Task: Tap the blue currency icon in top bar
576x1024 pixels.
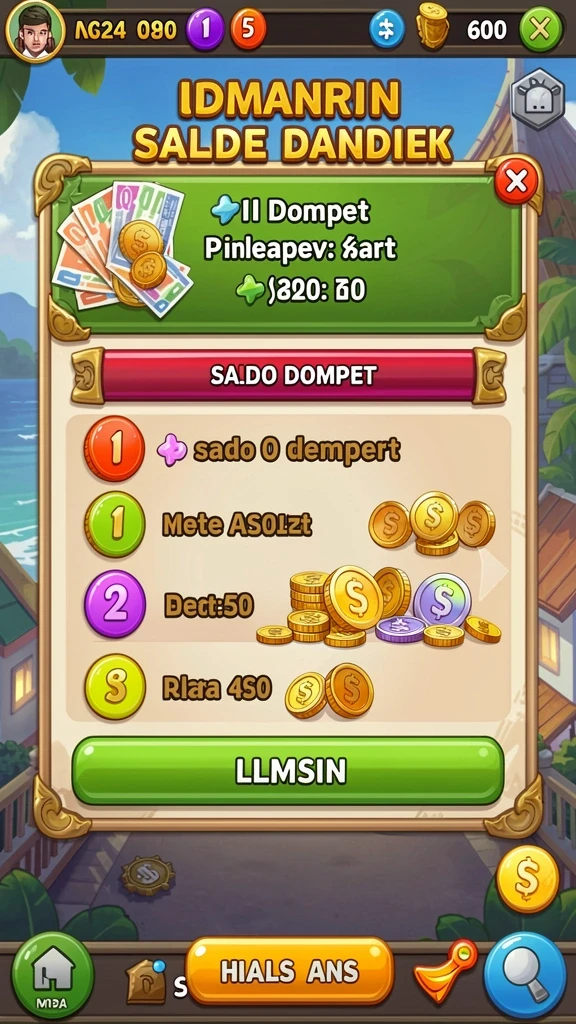Action: 387,29
